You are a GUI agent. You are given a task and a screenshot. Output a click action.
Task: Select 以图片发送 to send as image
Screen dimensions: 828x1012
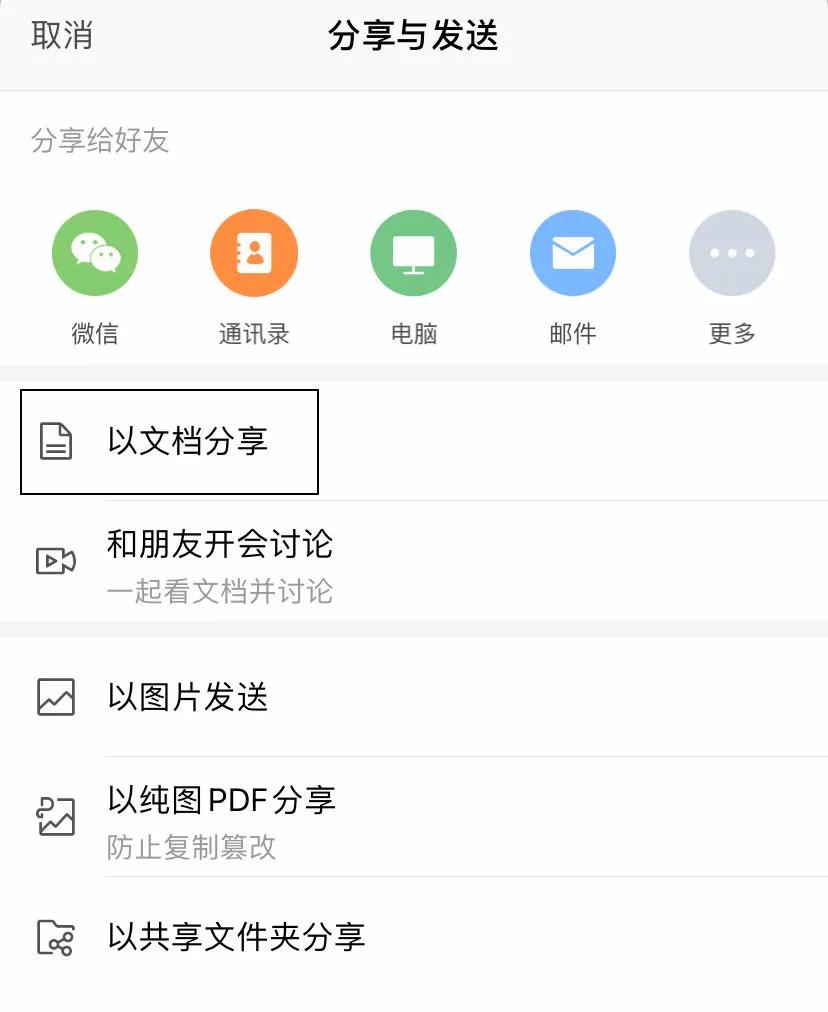(187, 697)
